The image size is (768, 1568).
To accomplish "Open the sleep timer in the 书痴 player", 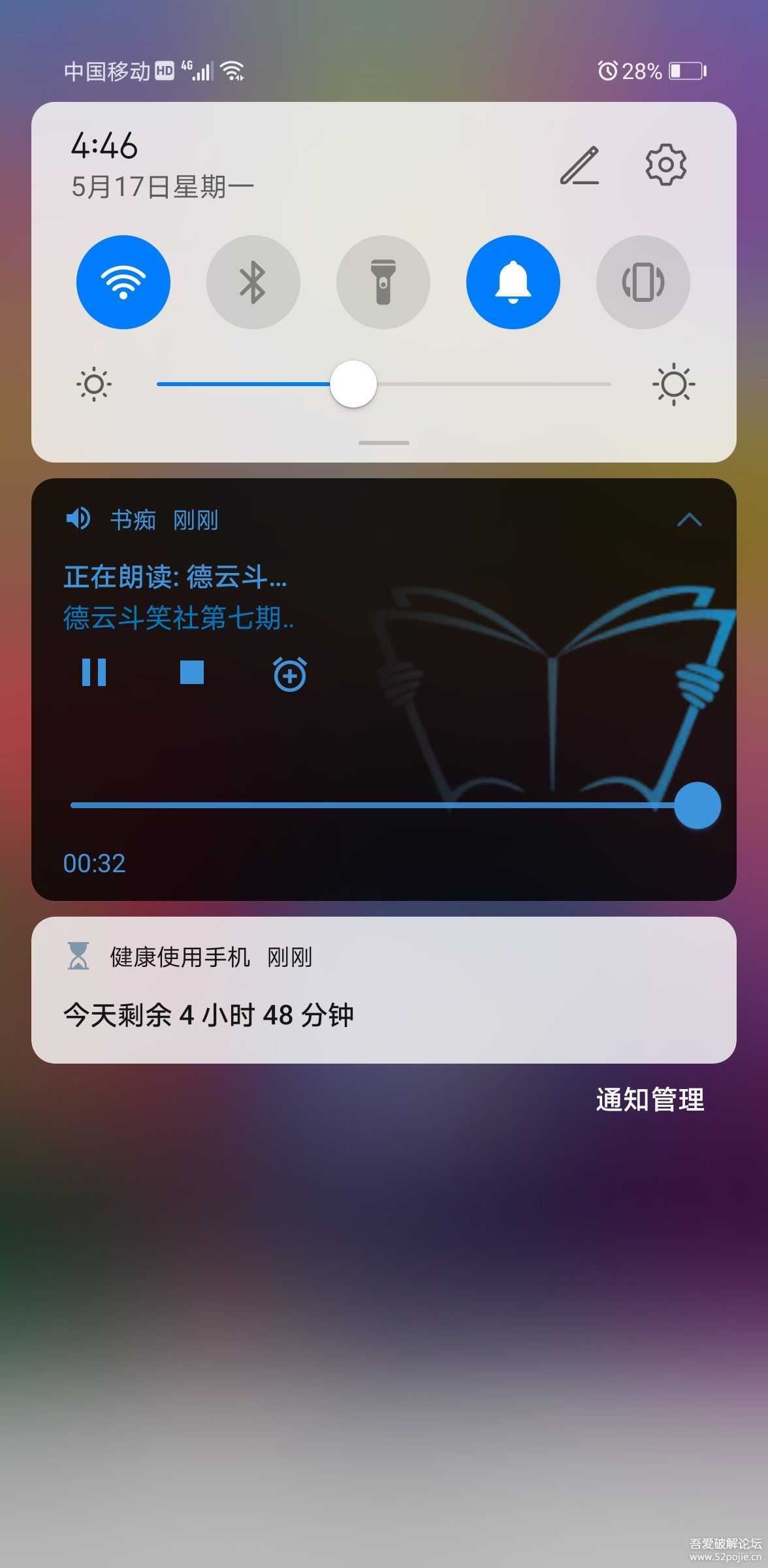I will point(289,673).
